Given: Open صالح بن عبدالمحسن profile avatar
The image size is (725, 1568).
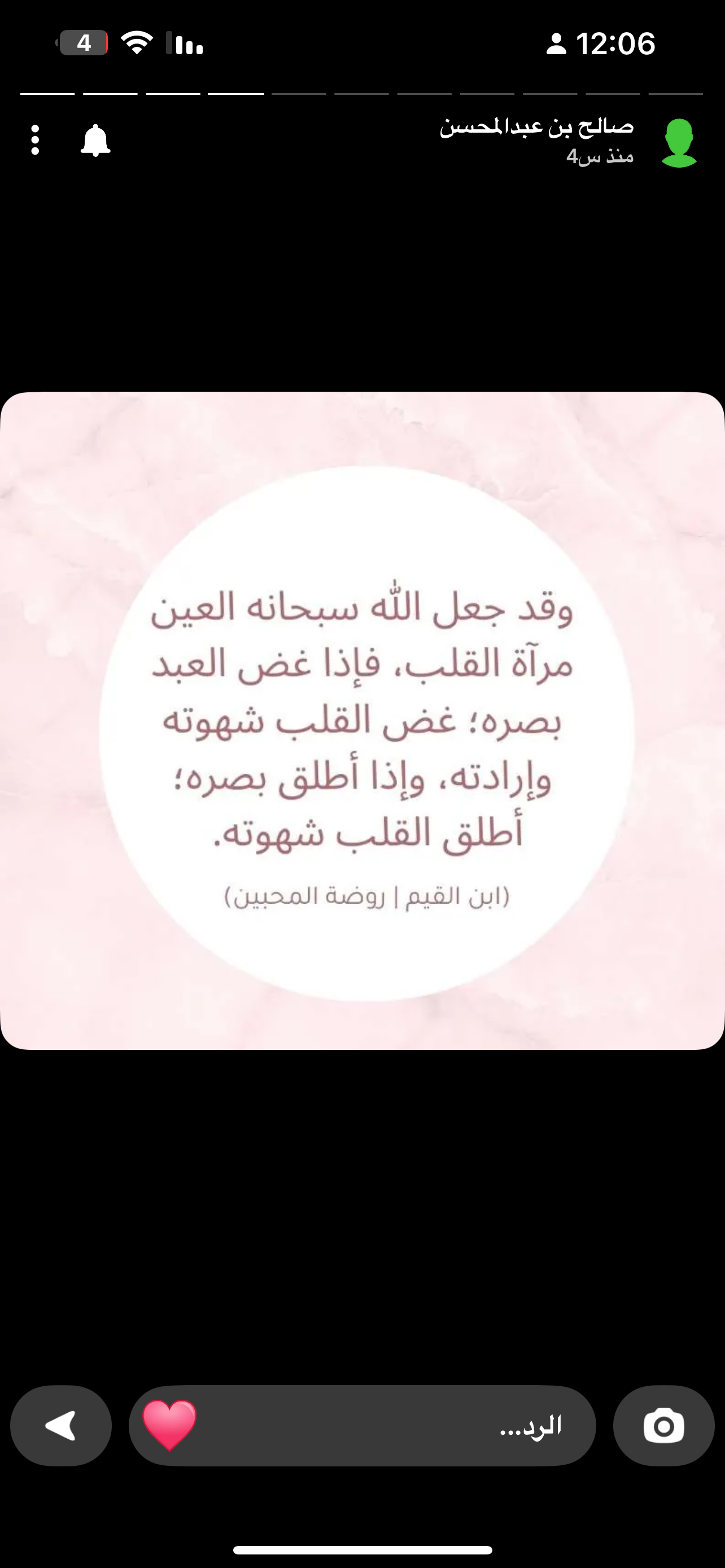Looking at the screenshot, I should 679,143.
